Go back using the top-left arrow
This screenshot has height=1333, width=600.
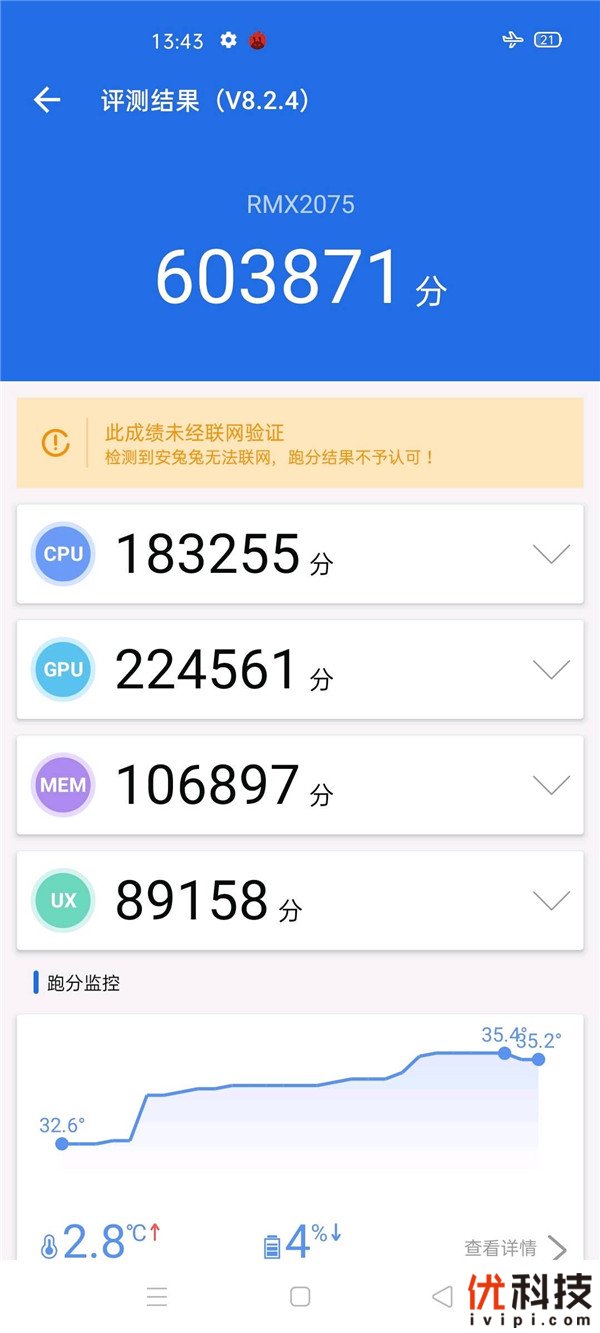[47, 100]
